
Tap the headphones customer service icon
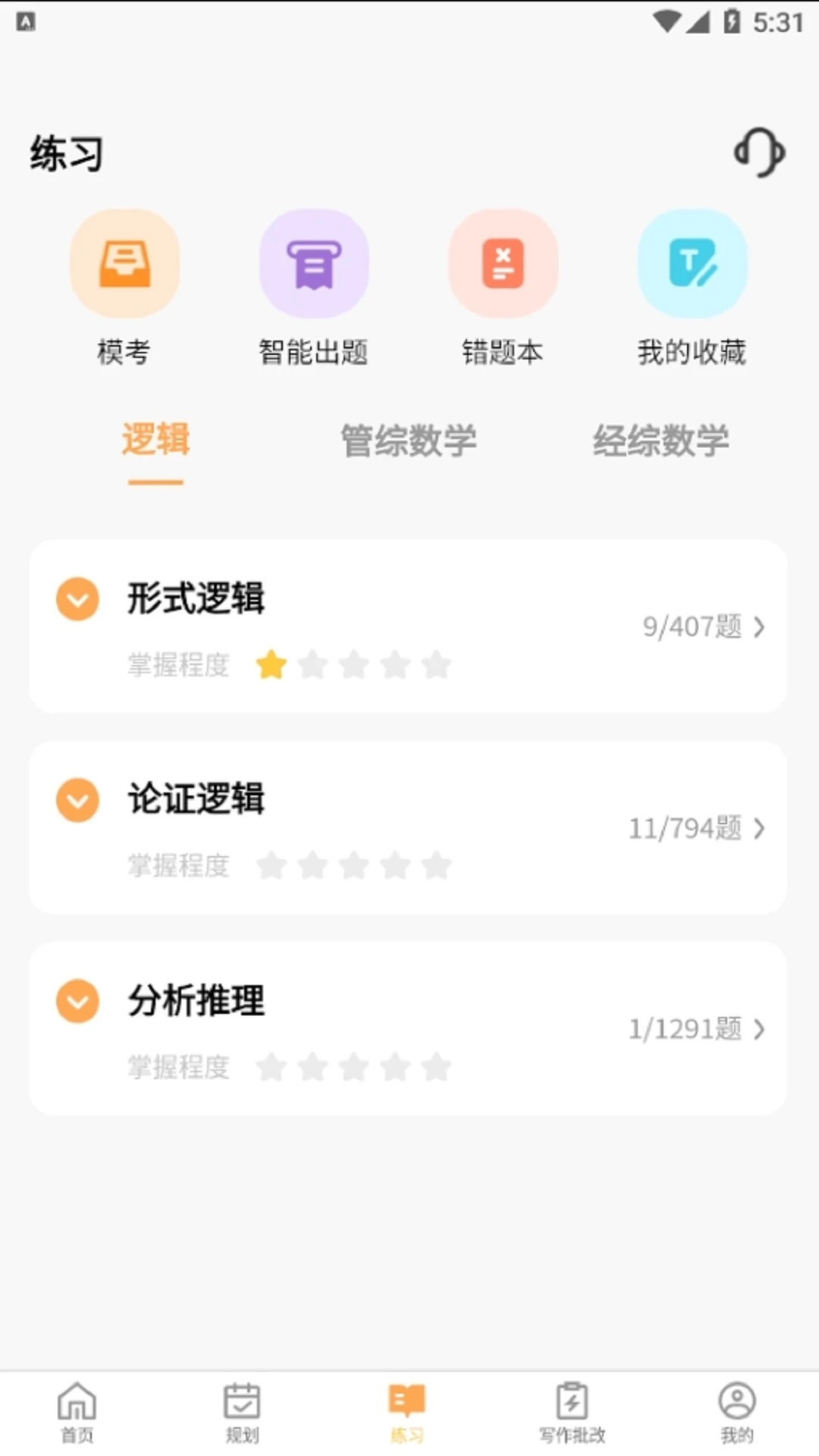pos(758,152)
